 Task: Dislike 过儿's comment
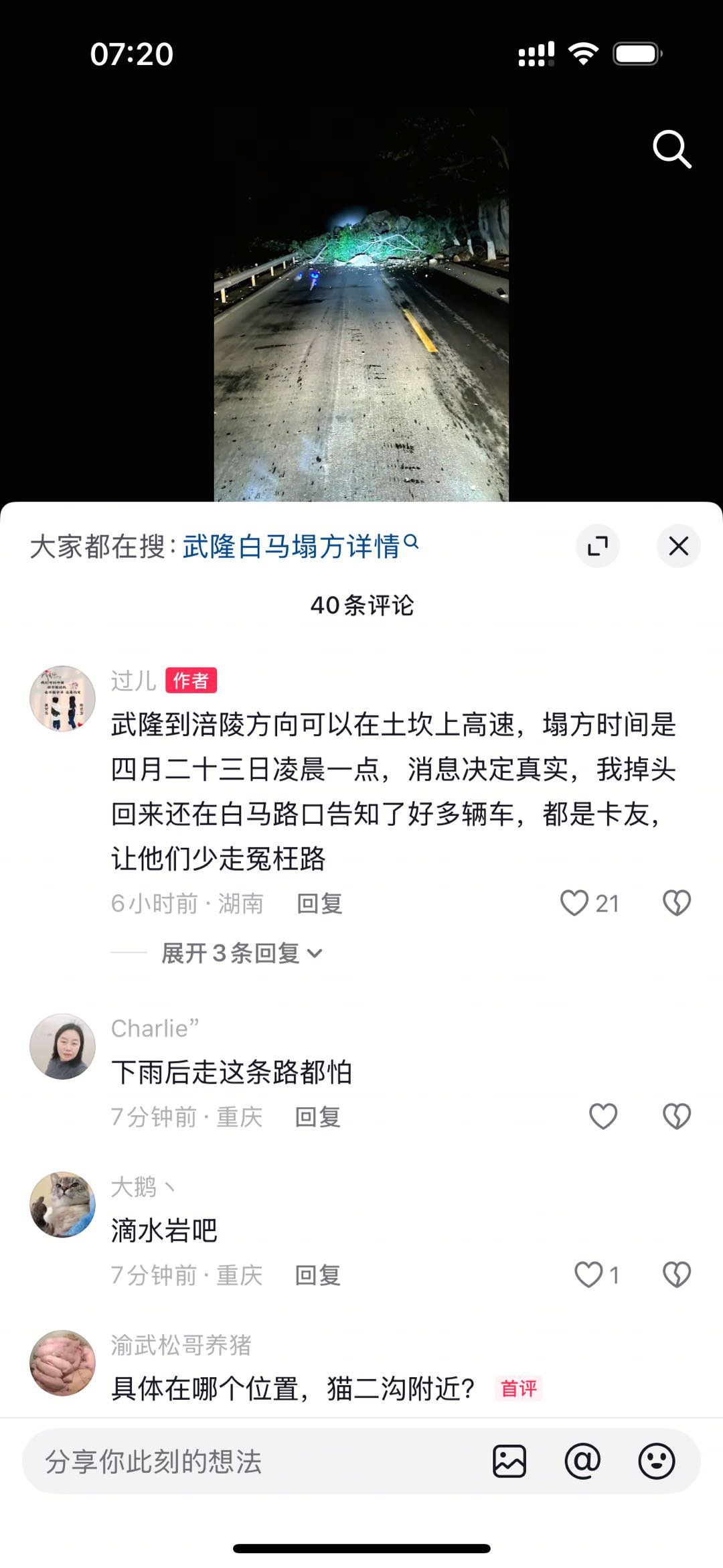(676, 903)
